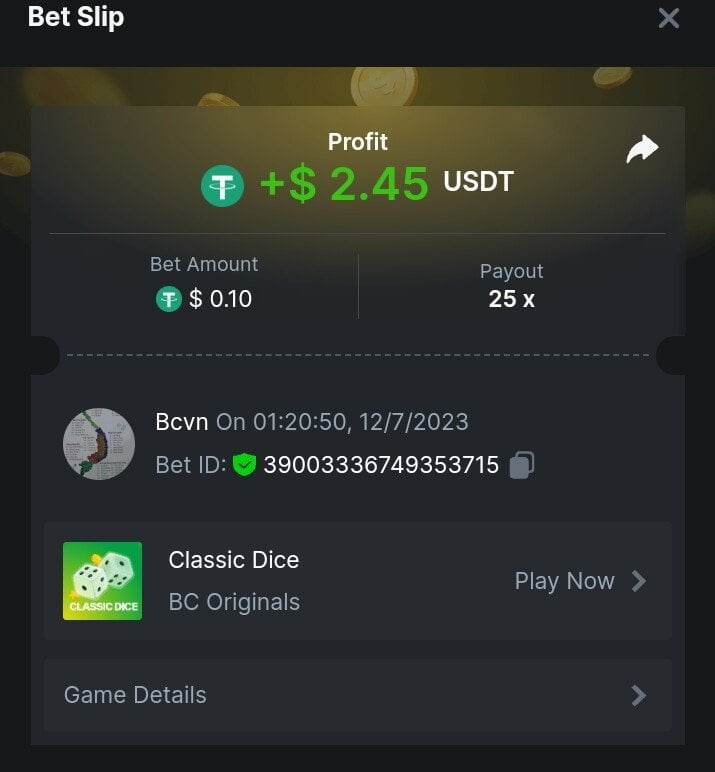The image size is (715, 772).
Task: Share this bet slip
Action: 642,150
